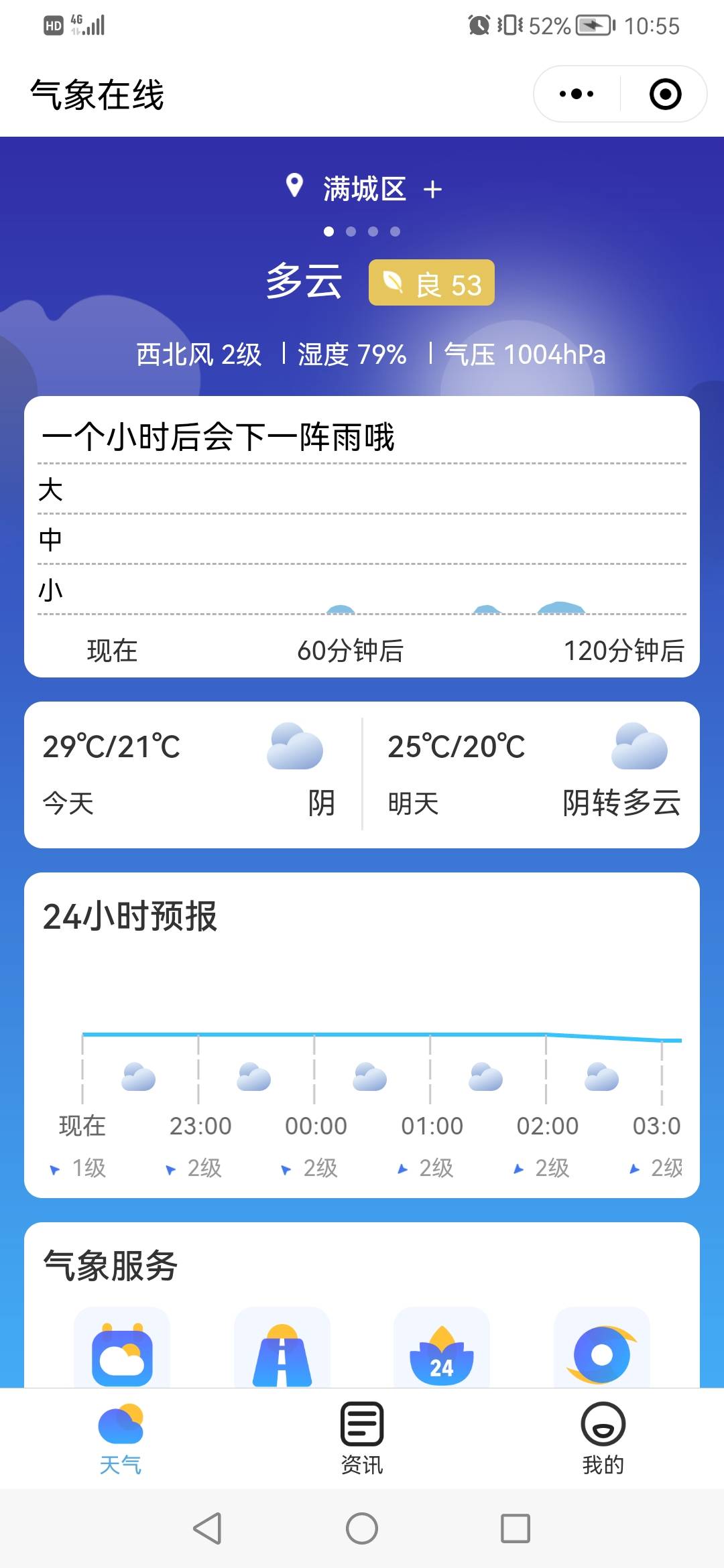
Task: Open the typhoon tracking service icon
Action: 601,1352
